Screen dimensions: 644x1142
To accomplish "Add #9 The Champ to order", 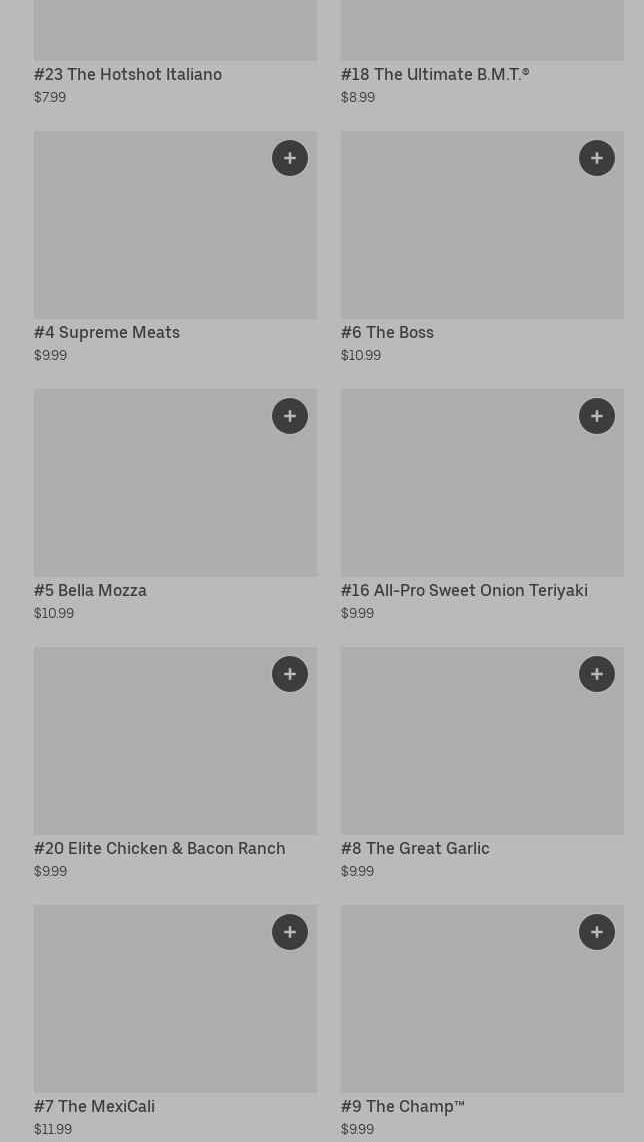I will click(597, 932).
